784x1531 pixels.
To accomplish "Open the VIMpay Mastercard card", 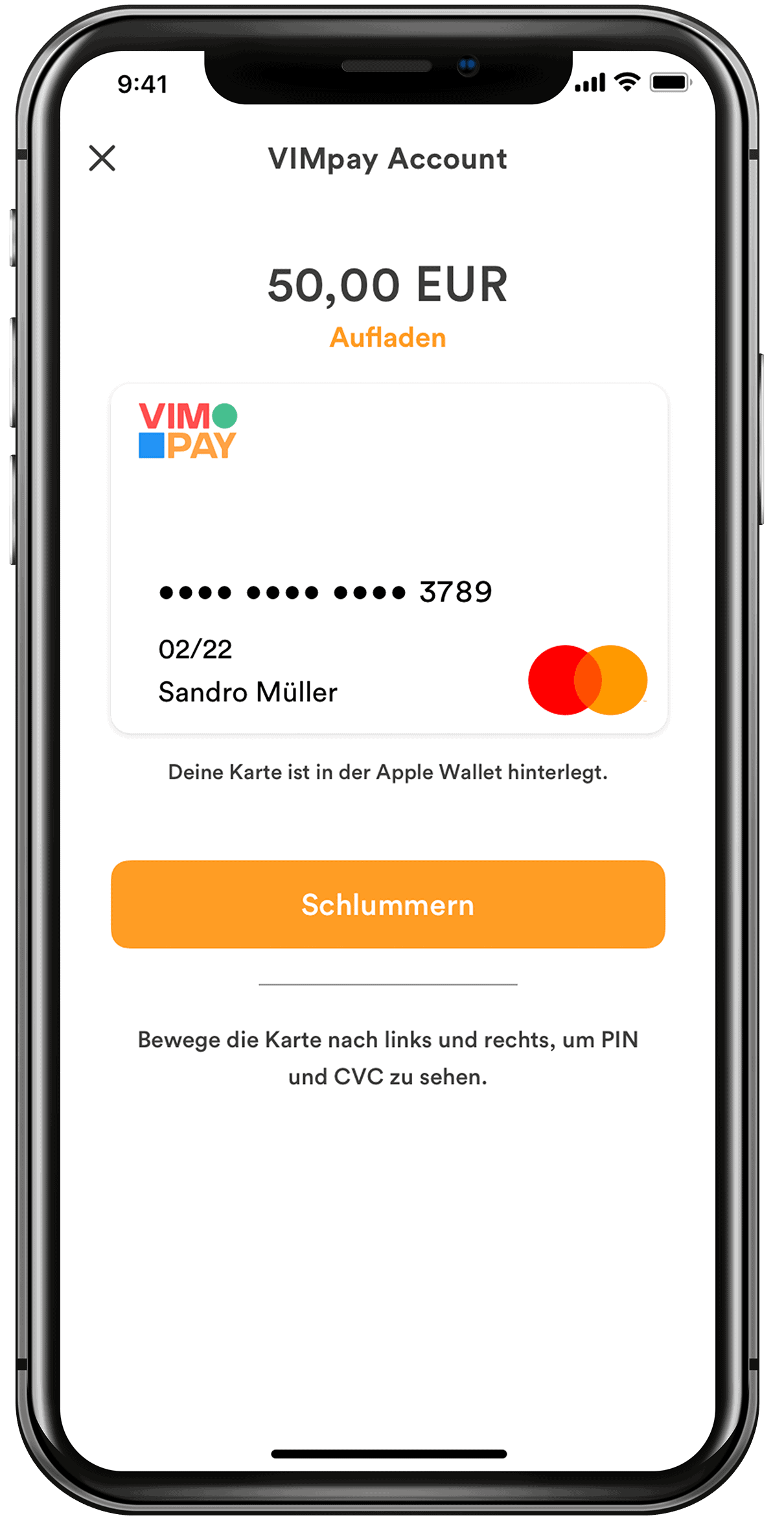I will 389,559.
